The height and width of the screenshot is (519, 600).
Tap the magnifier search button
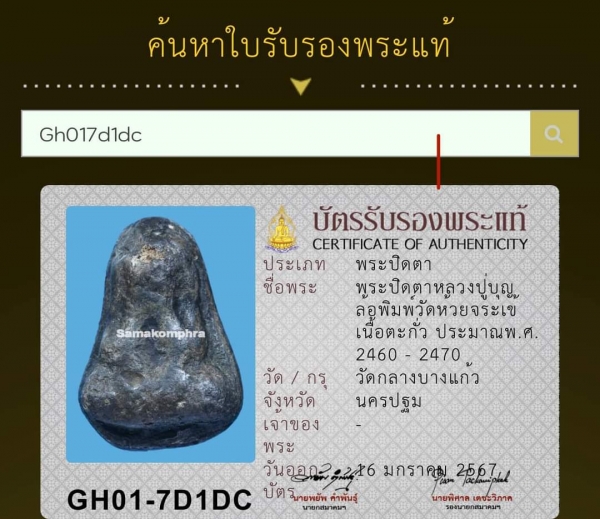(554, 134)
